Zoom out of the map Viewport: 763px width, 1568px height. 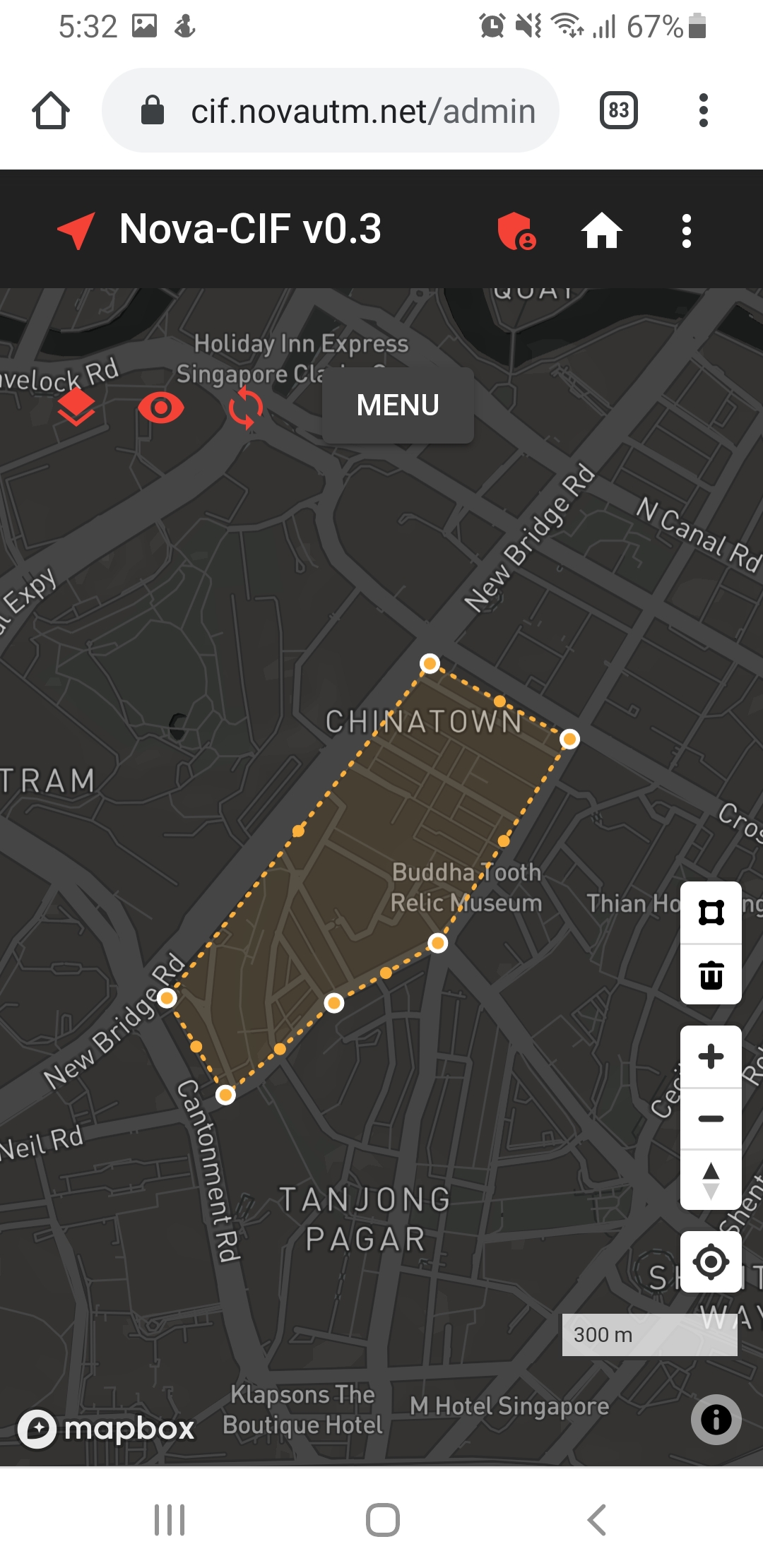pyautogui.click(x=711, y=1119)
